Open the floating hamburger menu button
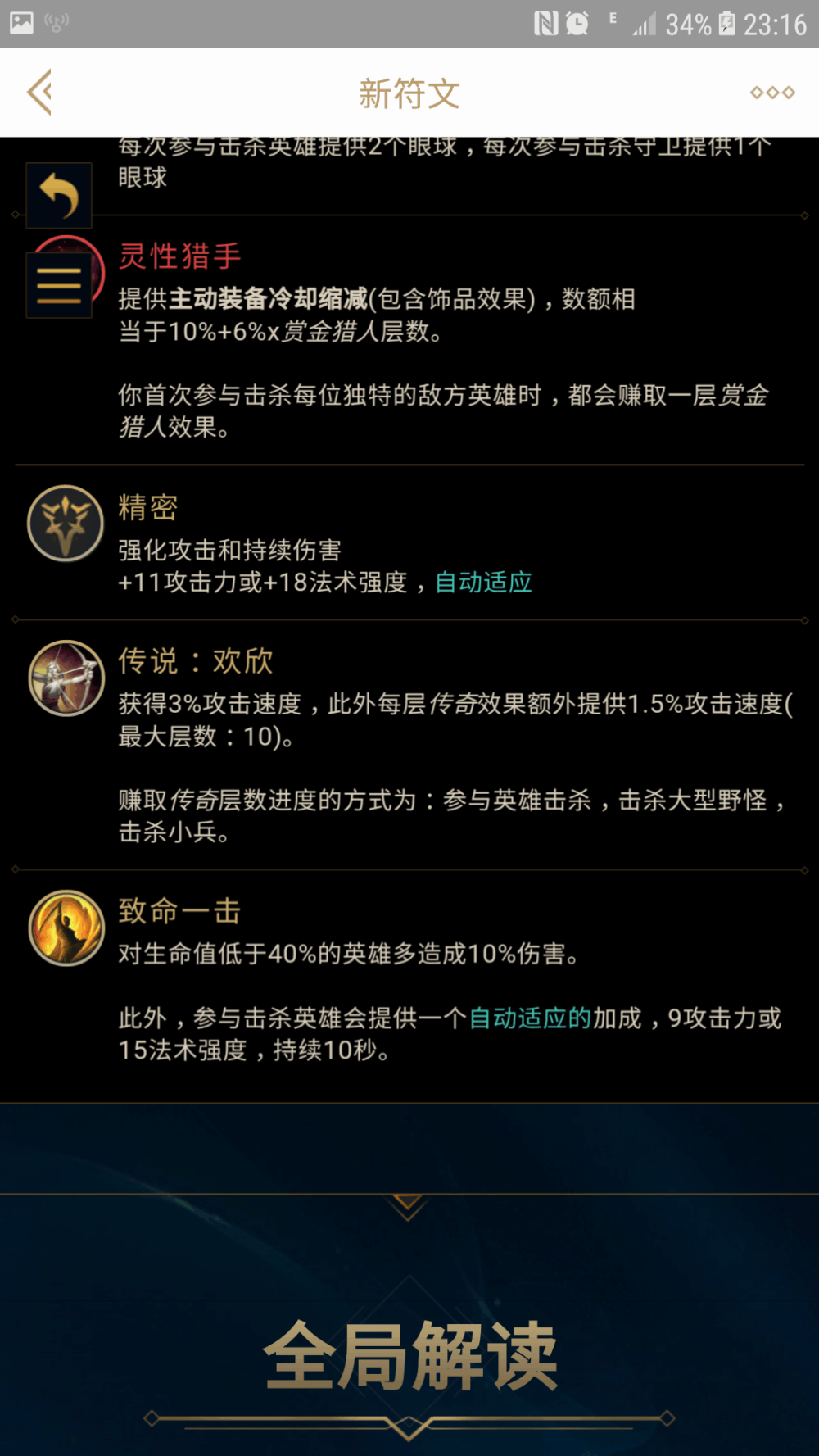 (x=59, y=284)
